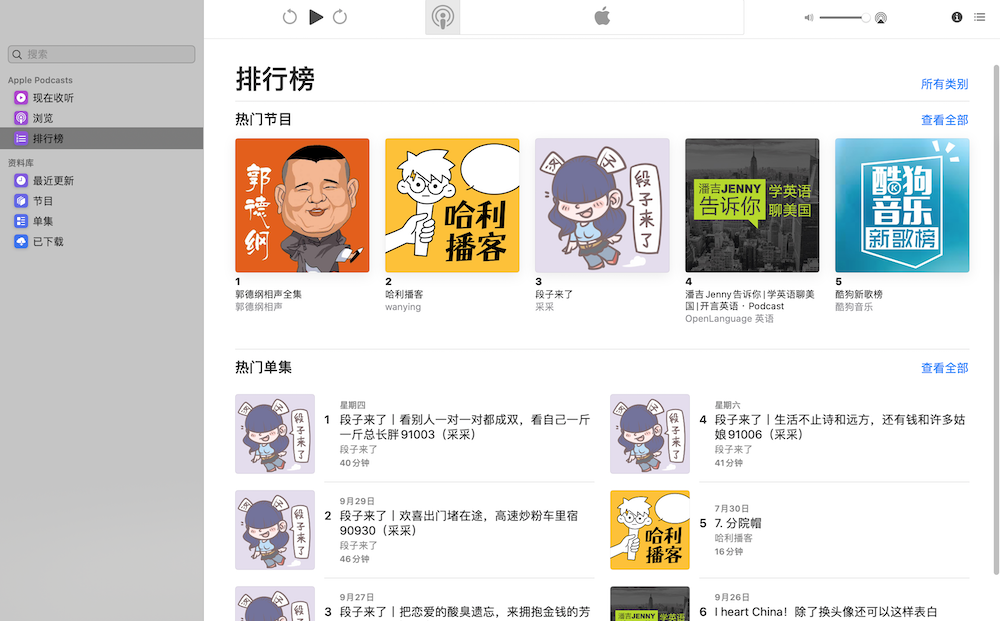Open 现在收听 in the sidebar
The width and height of the screenshot is (1000, 621).
pos(53,98)
